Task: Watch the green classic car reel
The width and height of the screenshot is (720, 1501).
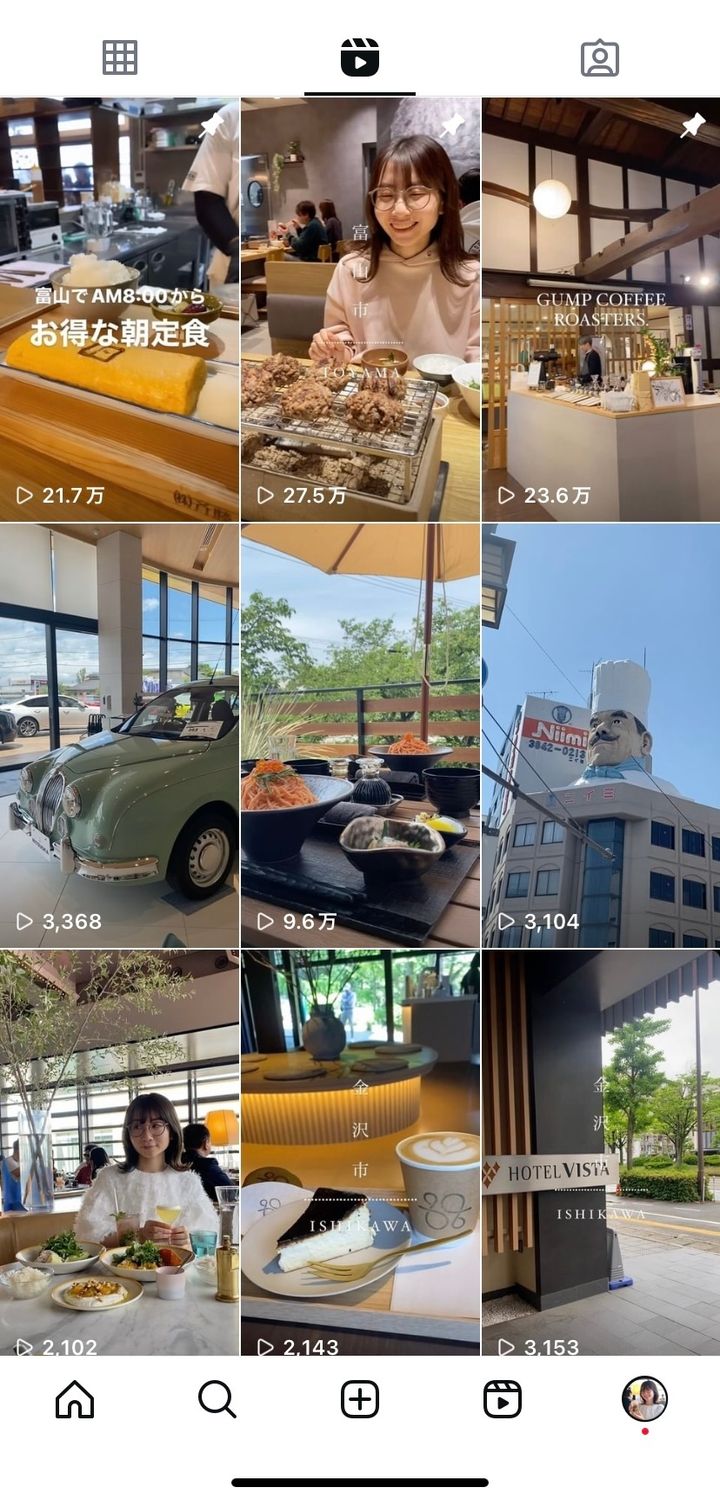Action: click(x=119, y=735)
